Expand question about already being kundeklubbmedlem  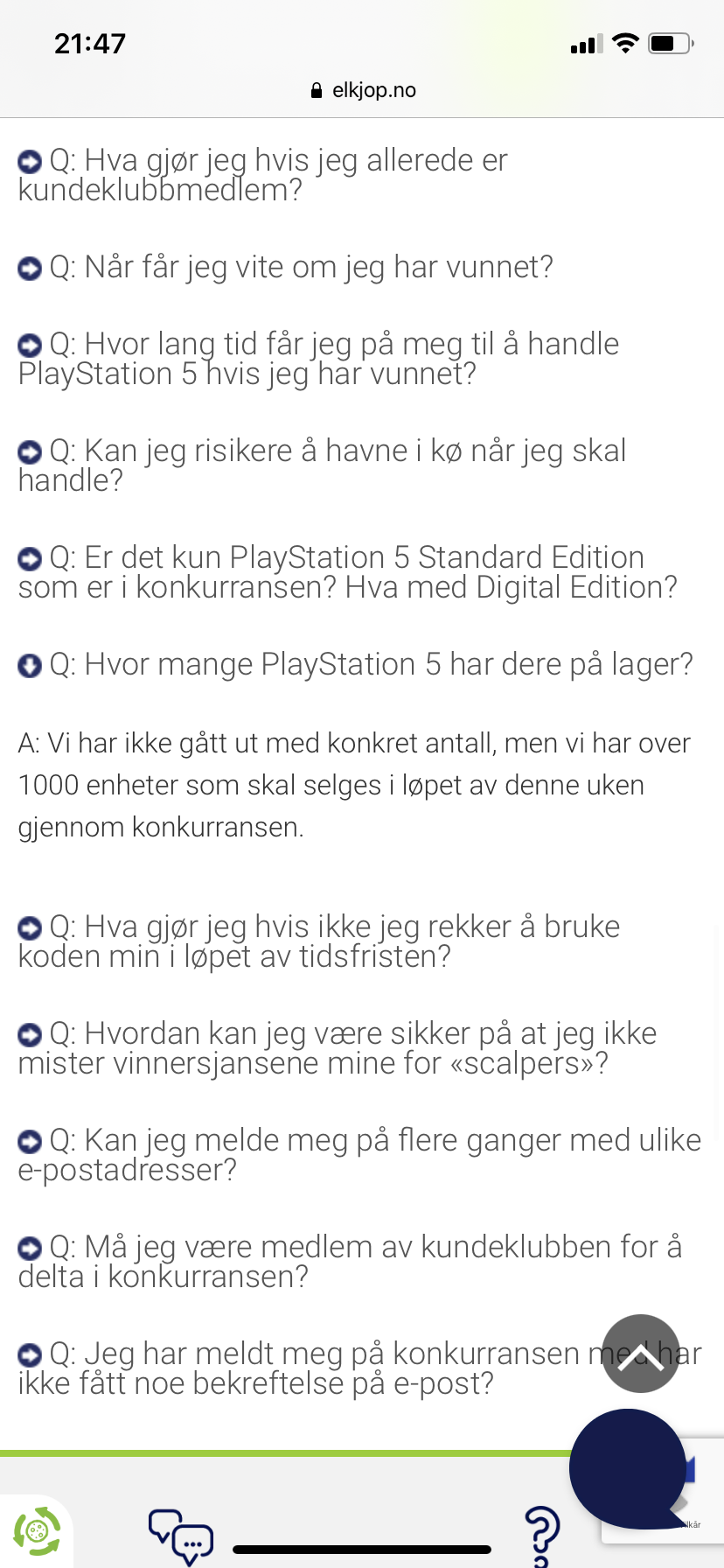click(262, 175)
